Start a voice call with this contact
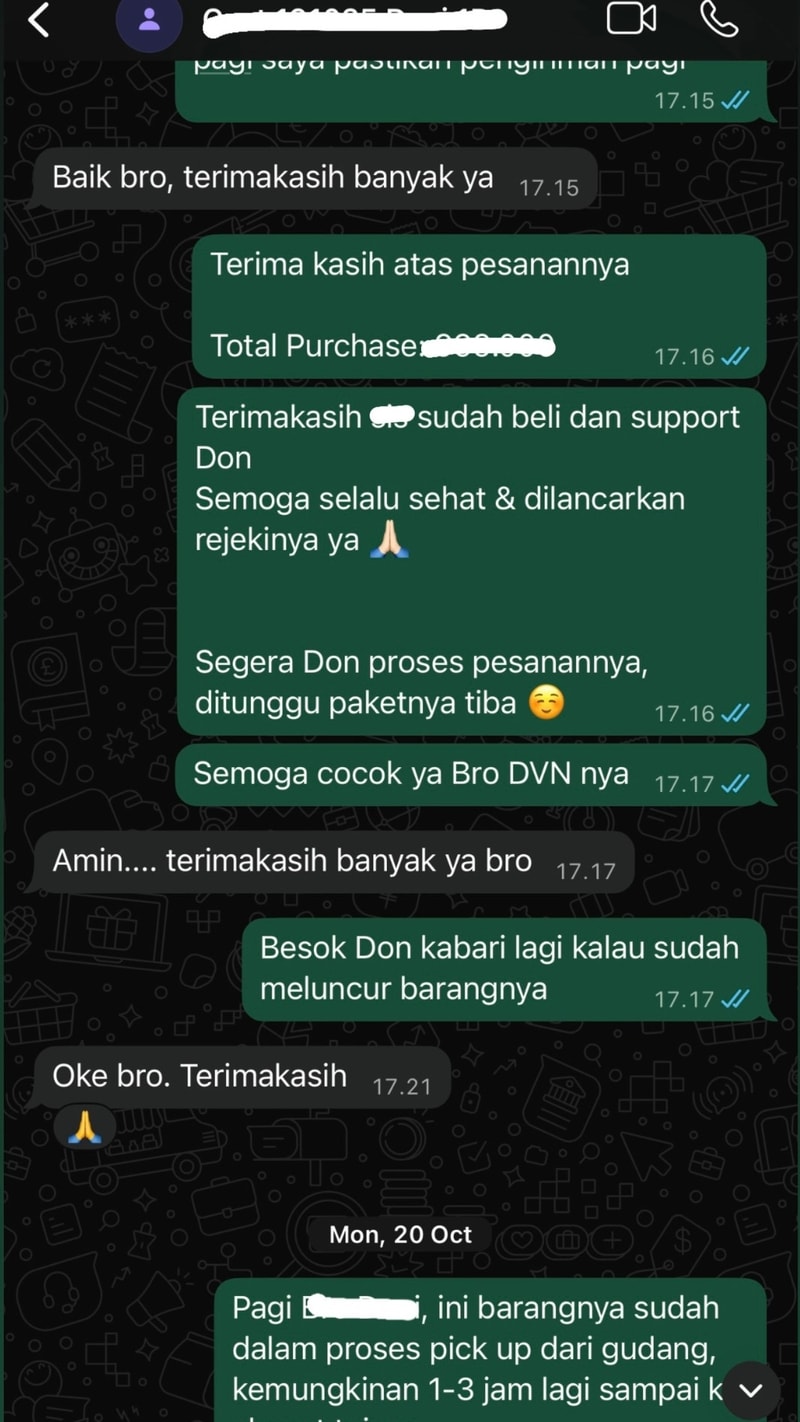Image resolution: width=800 pixels, height=1422 pixels. pyautogui.click(x=719, y=18)
